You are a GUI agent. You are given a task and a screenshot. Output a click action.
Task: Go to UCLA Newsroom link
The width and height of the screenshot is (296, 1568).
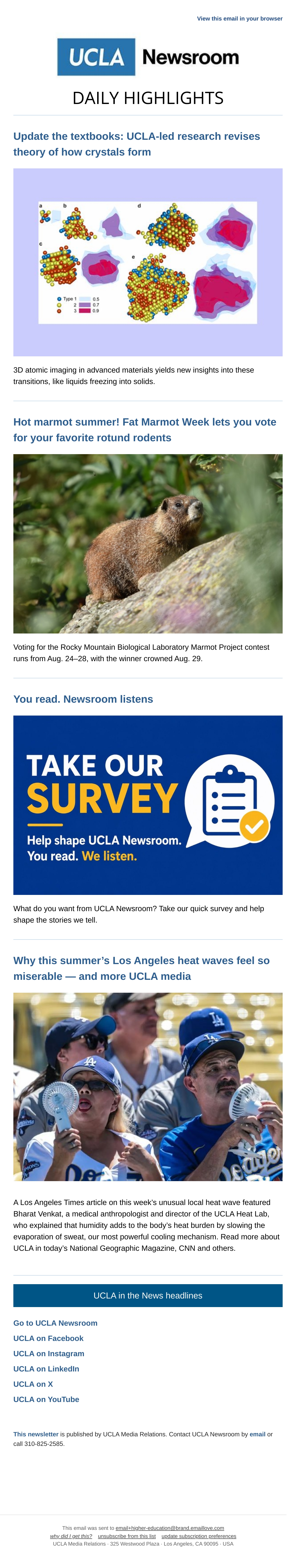coord(55,1323)
